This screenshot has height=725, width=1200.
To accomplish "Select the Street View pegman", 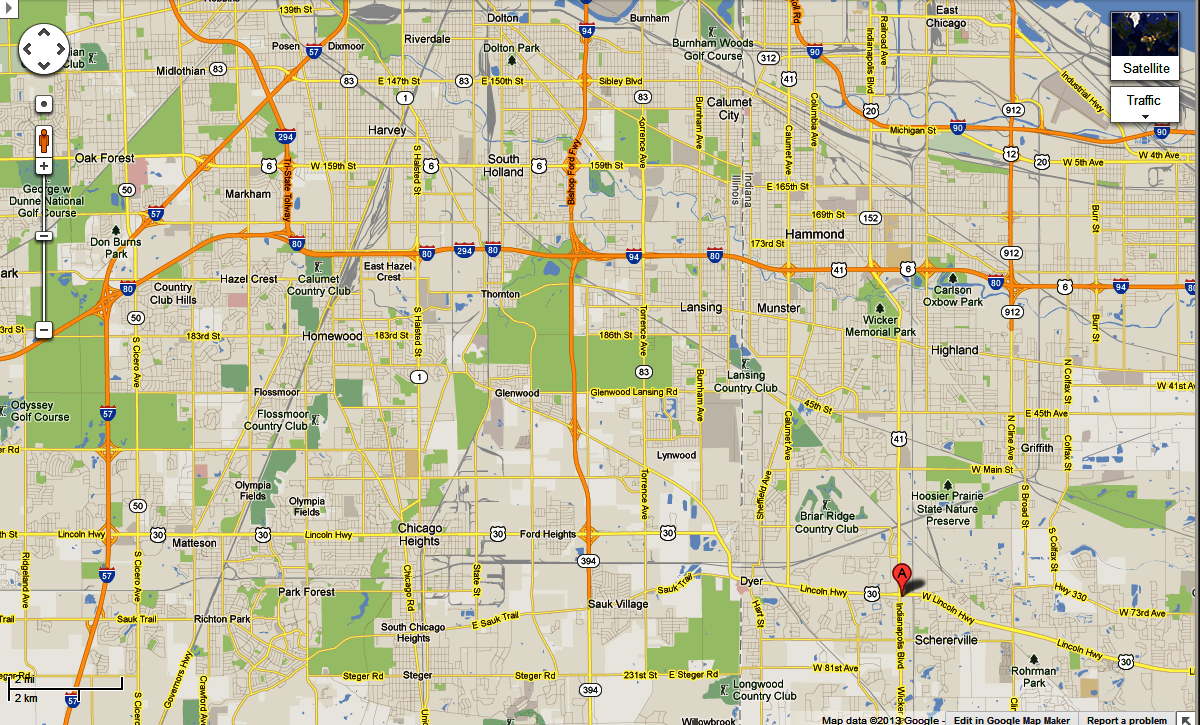I will [44, 138].
